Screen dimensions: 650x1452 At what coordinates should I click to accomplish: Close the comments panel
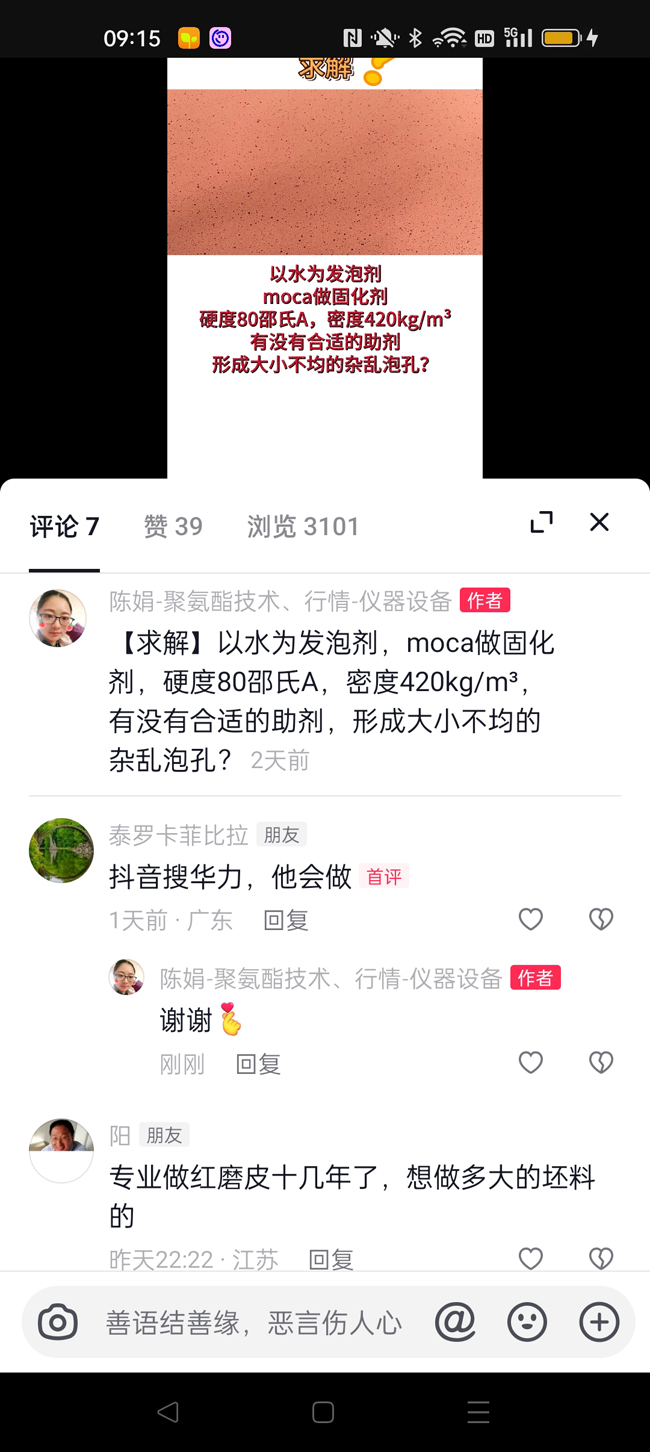point(599,522)
